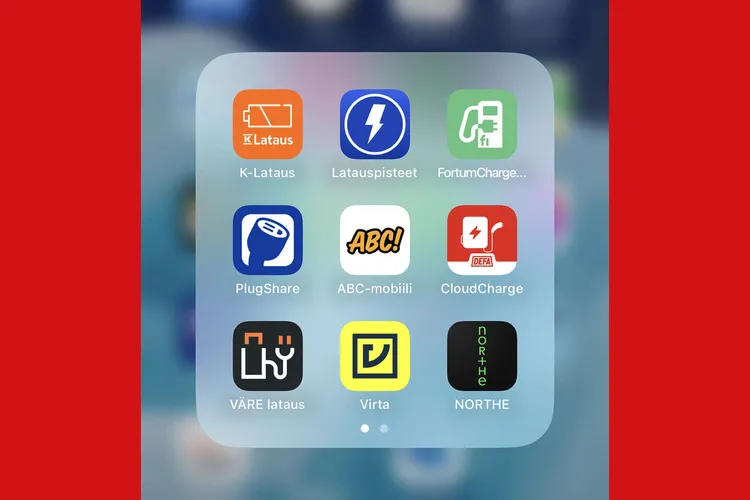This screenshot has width=750, height=500.
Task: Open the K-Lataus app
Action: 267,124
